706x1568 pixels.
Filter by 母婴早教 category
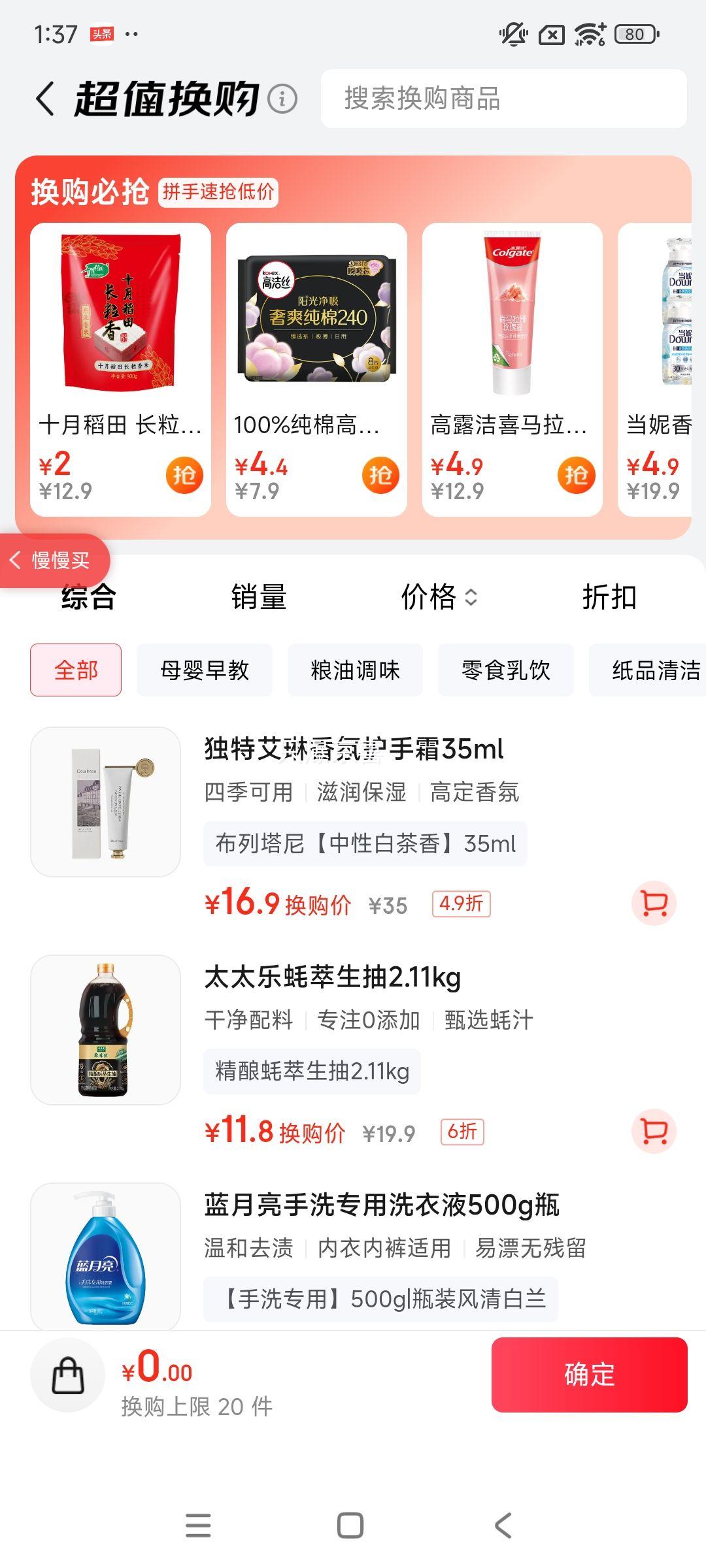tap(205, 670)
